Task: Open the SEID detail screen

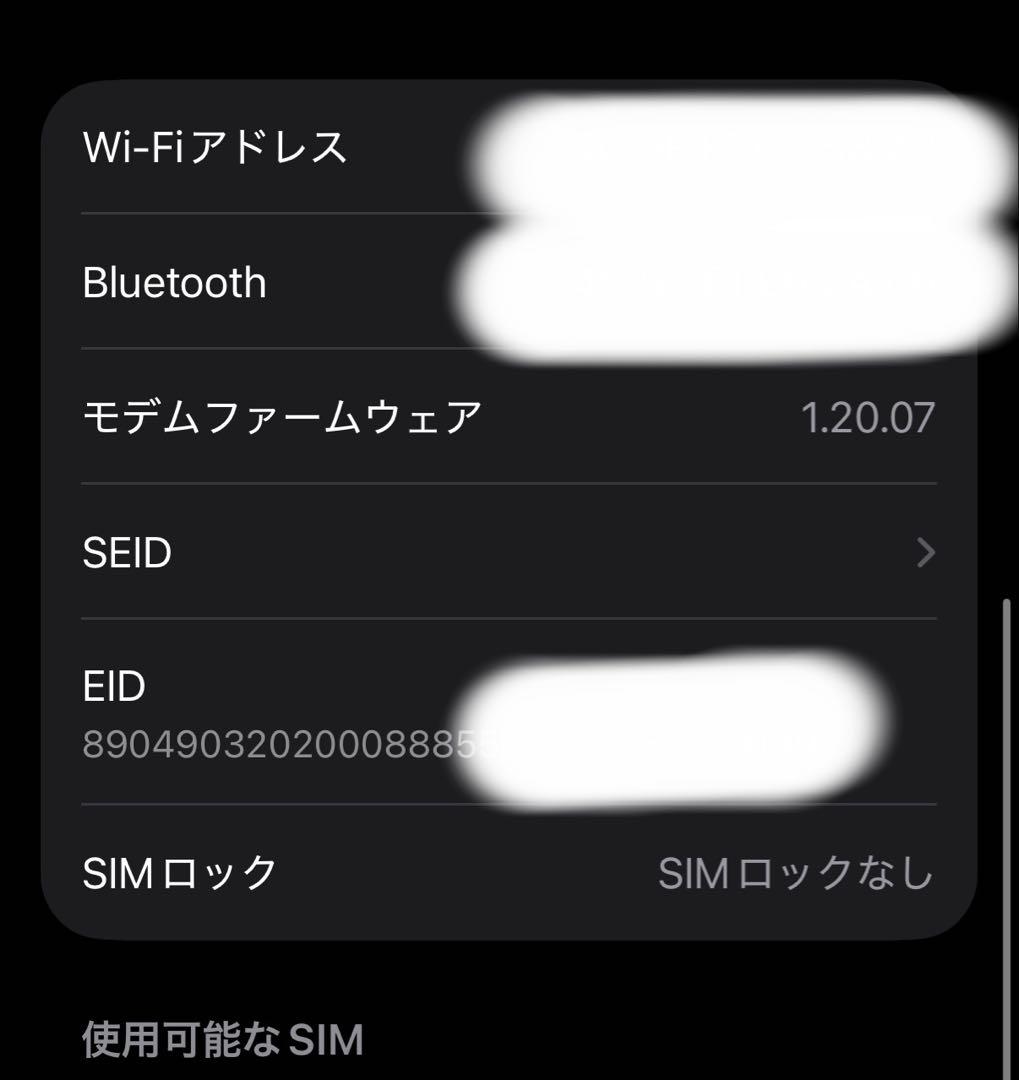Action: point(500,552)
